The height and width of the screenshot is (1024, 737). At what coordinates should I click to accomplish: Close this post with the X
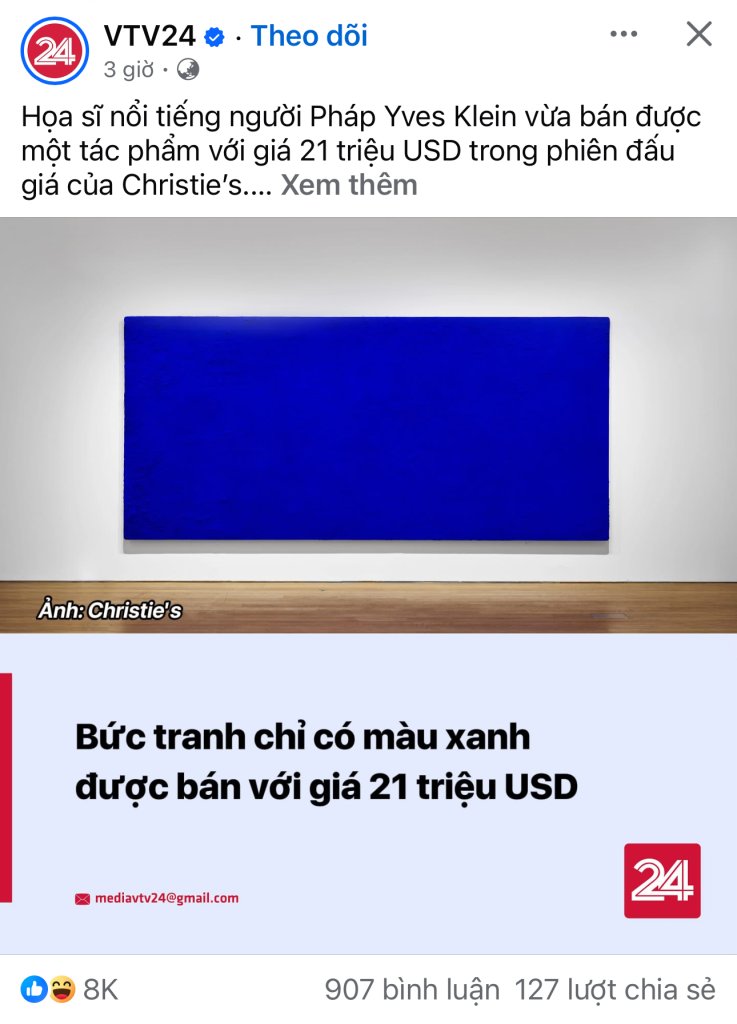698,35
